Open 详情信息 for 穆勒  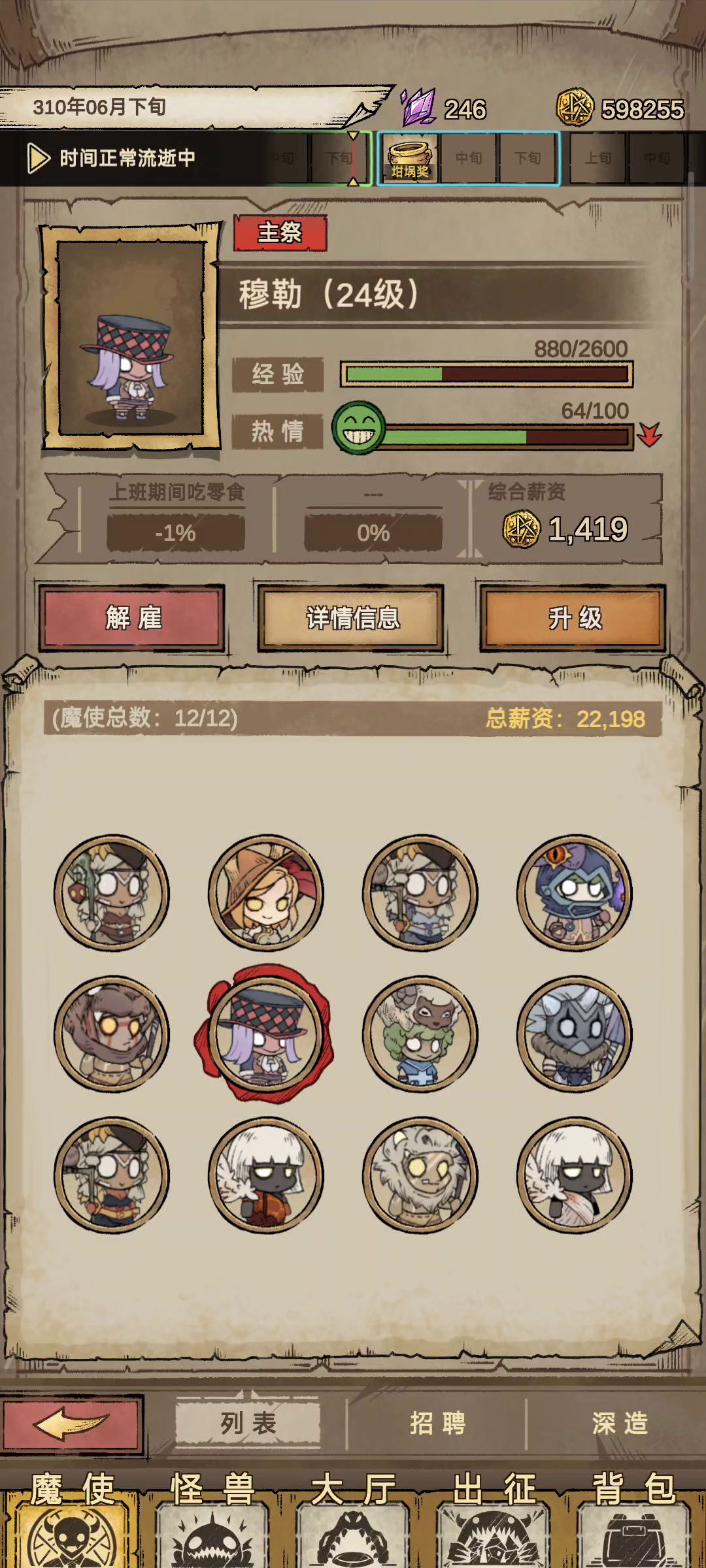352,618
